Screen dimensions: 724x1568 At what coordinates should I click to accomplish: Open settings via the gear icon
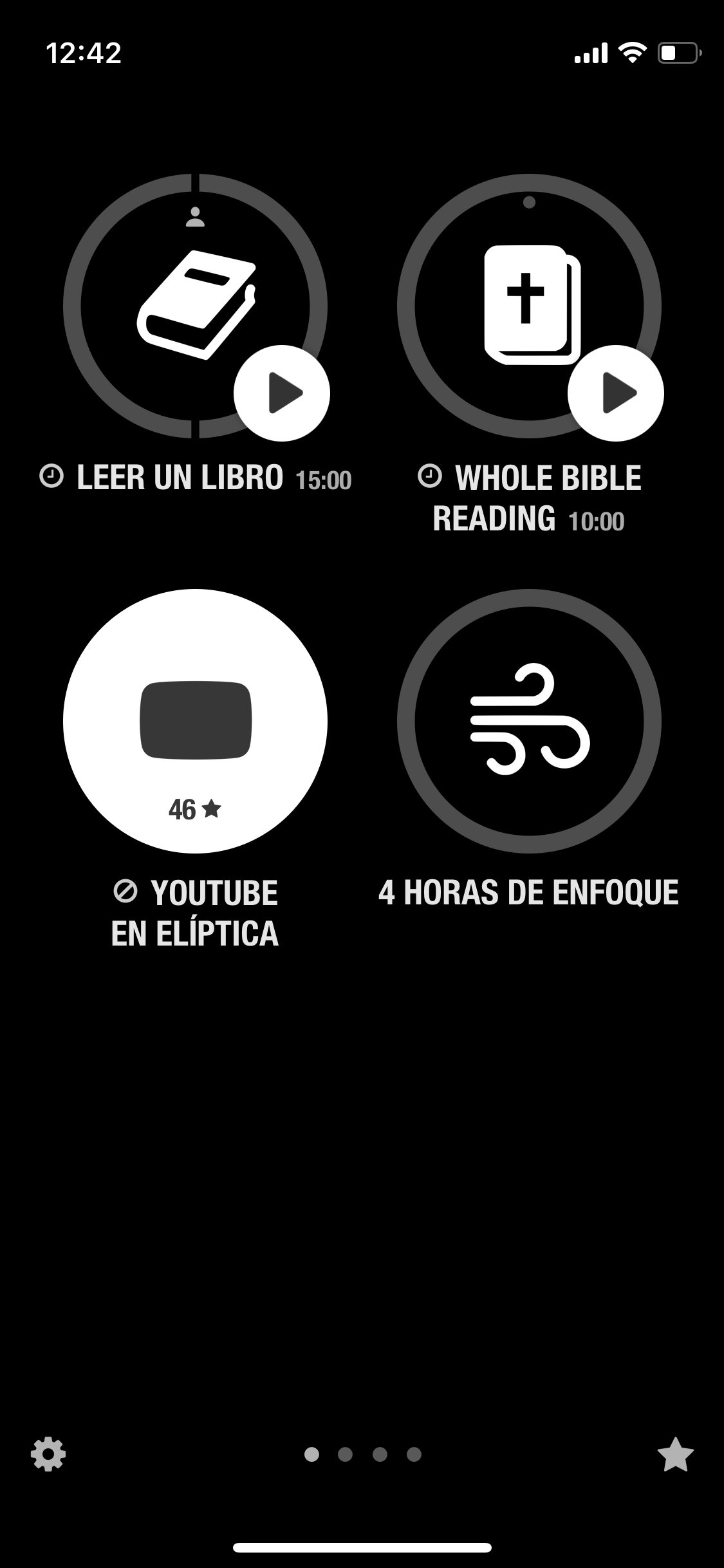[x=48, y=1454]
